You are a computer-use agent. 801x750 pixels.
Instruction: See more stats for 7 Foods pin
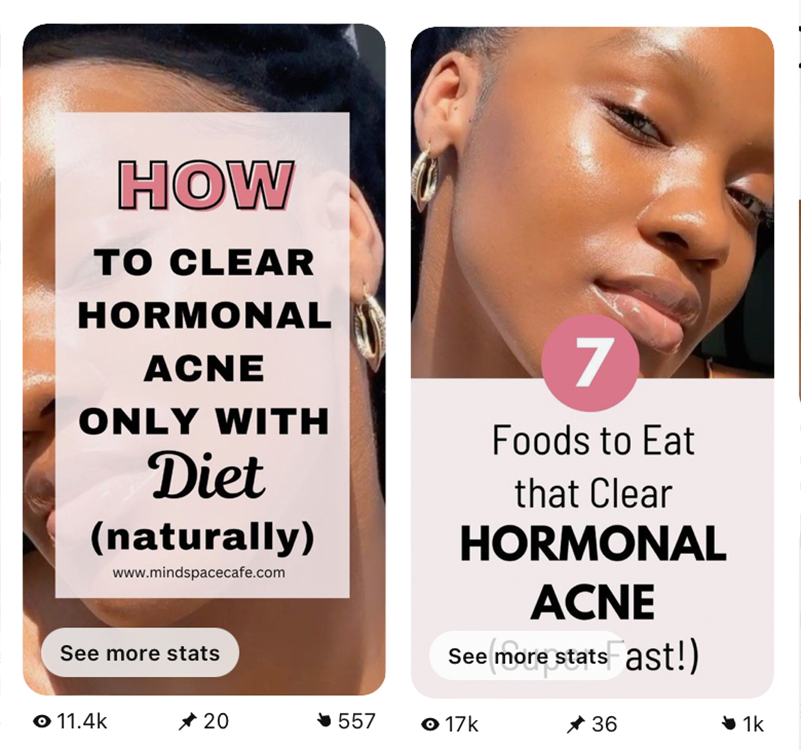(x=527, y=656)
